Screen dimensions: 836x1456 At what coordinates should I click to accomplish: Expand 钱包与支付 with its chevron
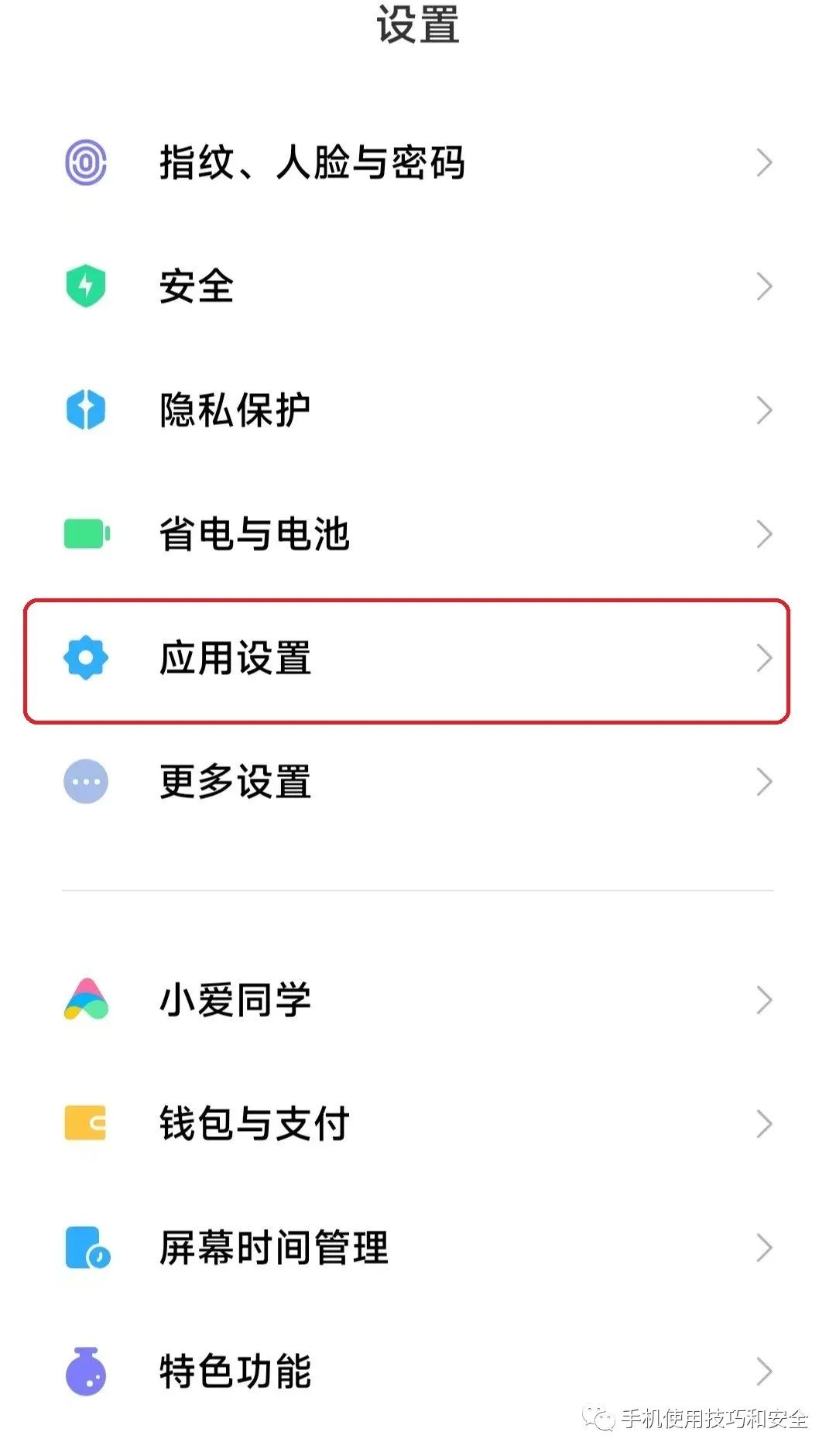click(765, 1123)
